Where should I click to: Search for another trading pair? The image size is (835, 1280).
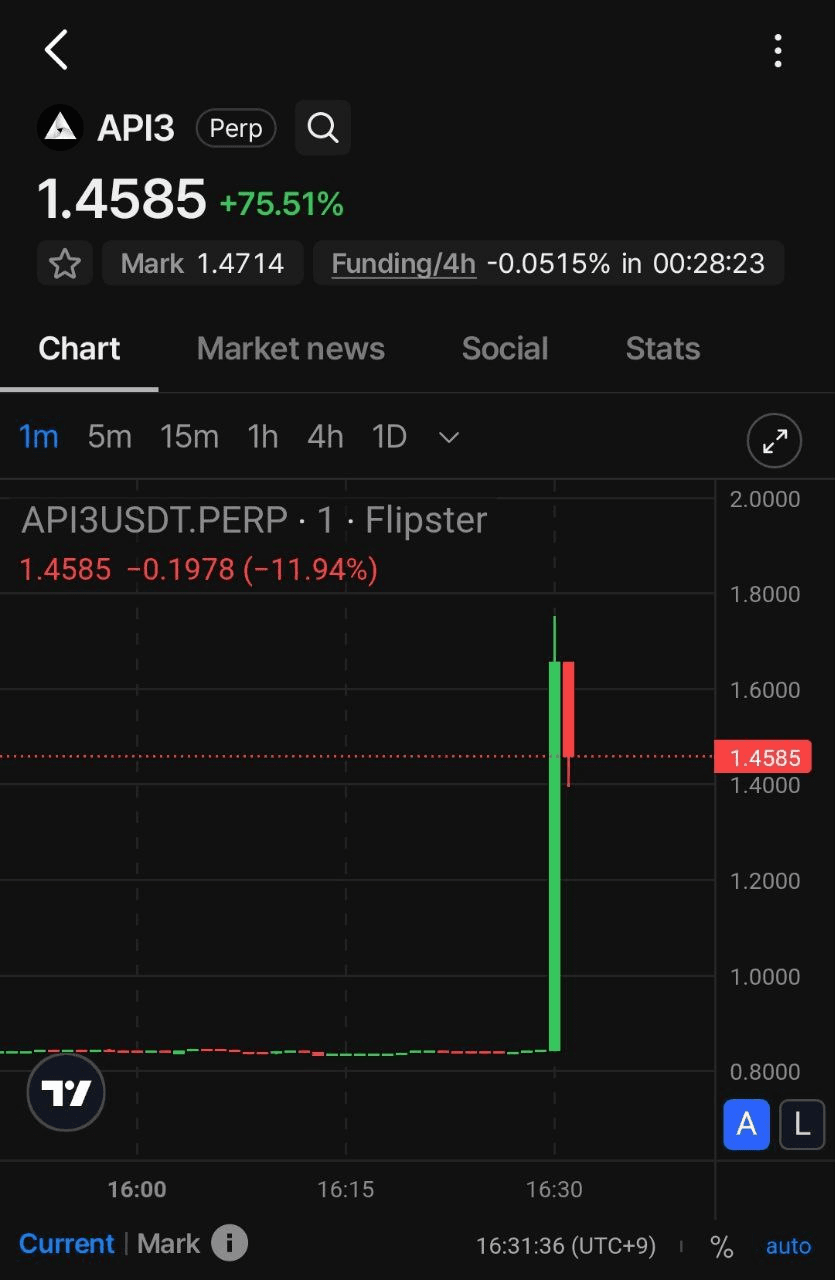coord(322,128)
